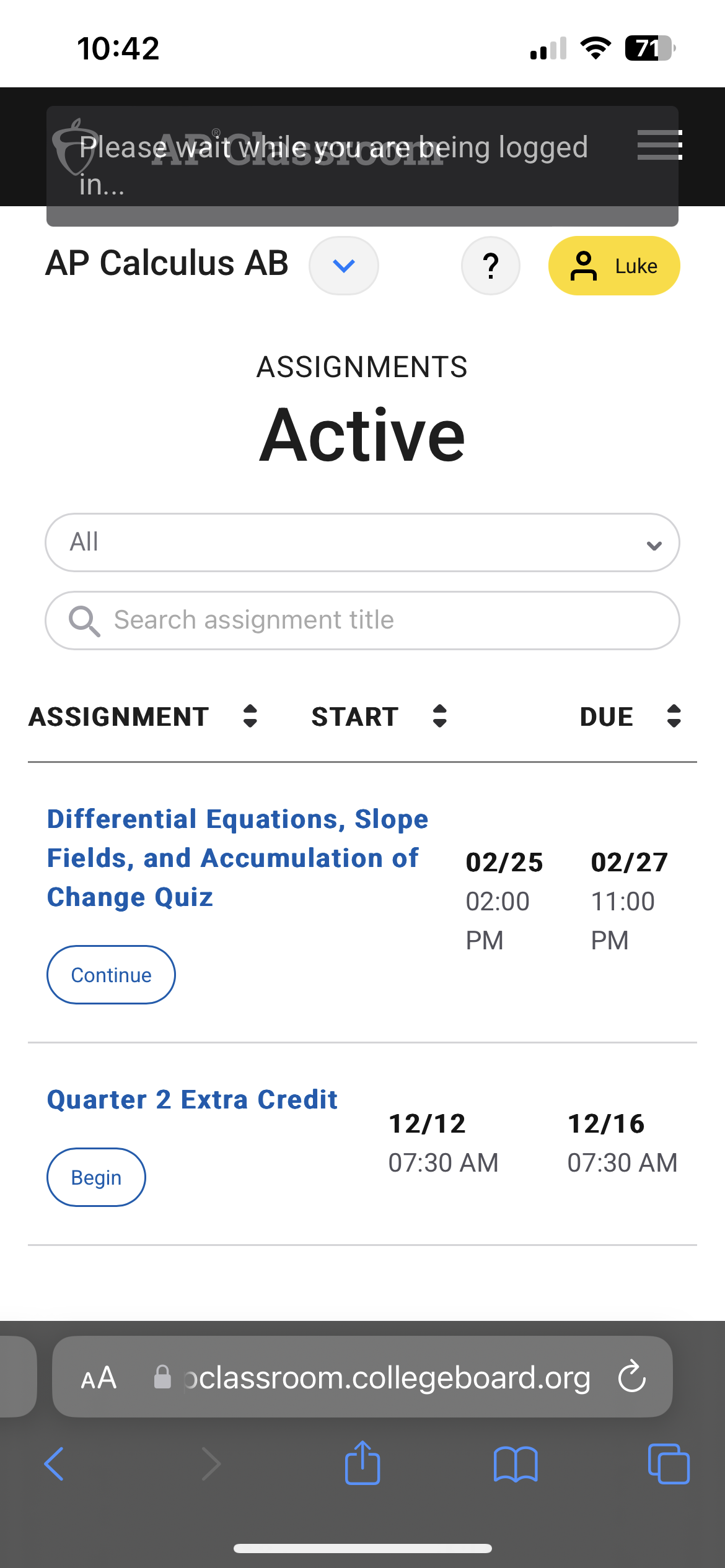Open the AA text size options
This screenshot has height=1568, width=725.
[x=99, y=1377]
